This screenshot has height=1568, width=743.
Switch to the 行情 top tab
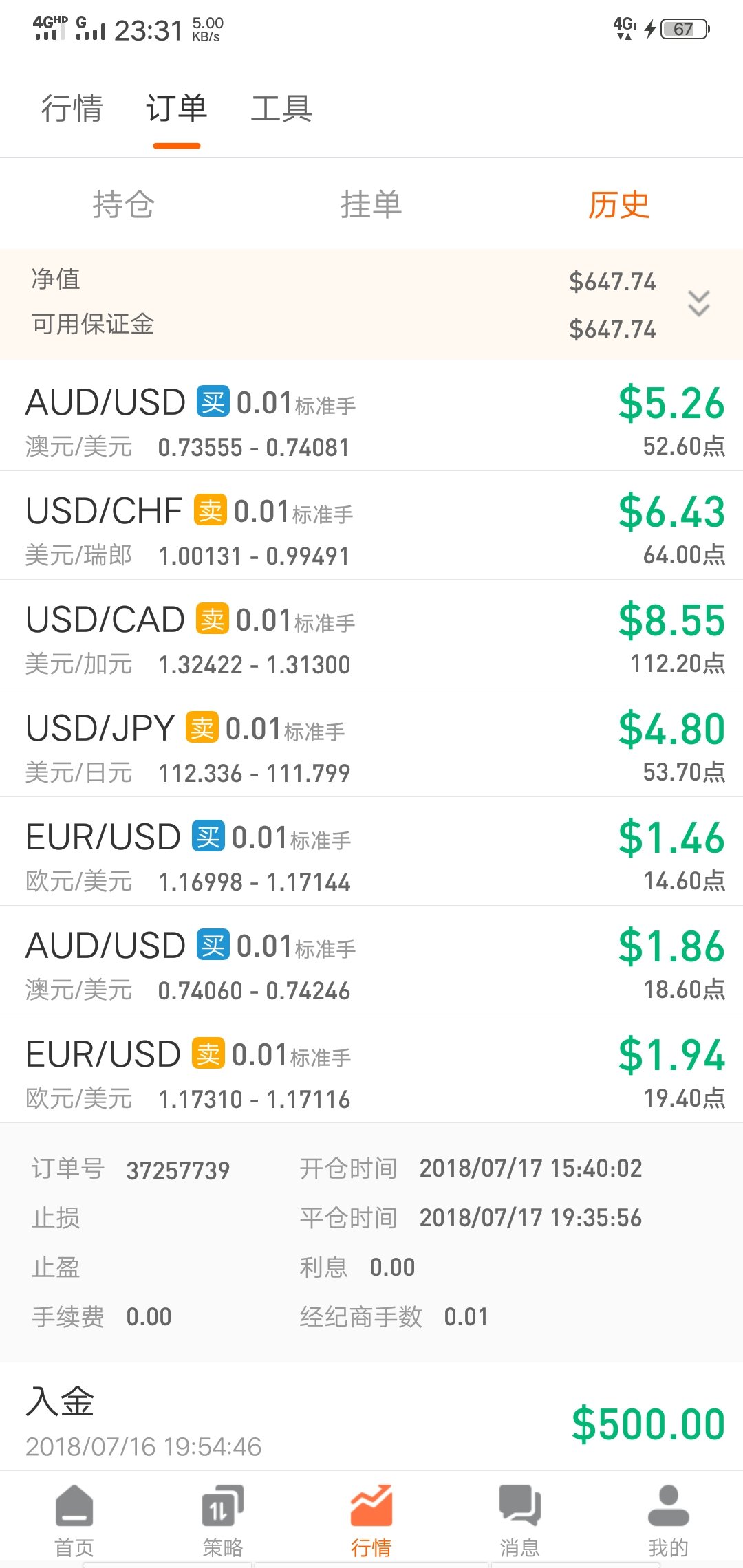72,109
